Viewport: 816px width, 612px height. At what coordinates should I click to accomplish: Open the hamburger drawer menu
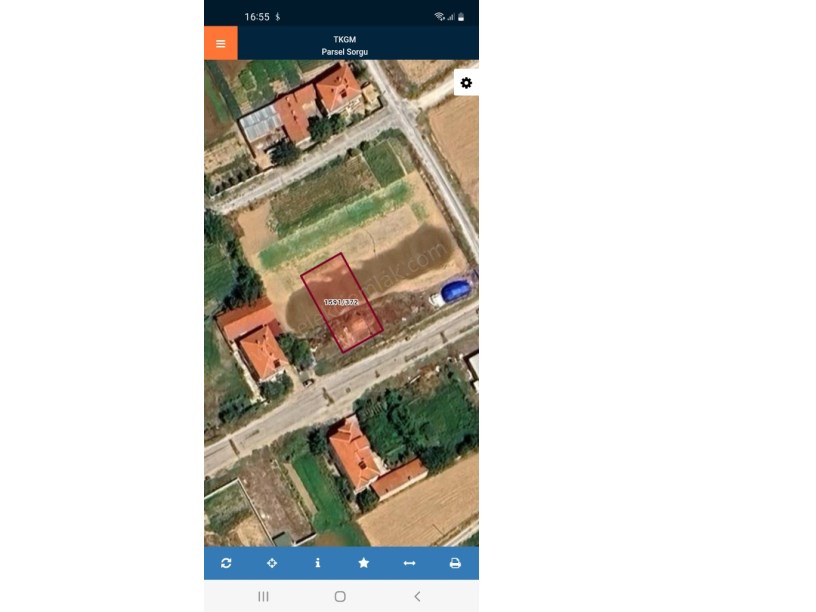click(x=220, y=44)
